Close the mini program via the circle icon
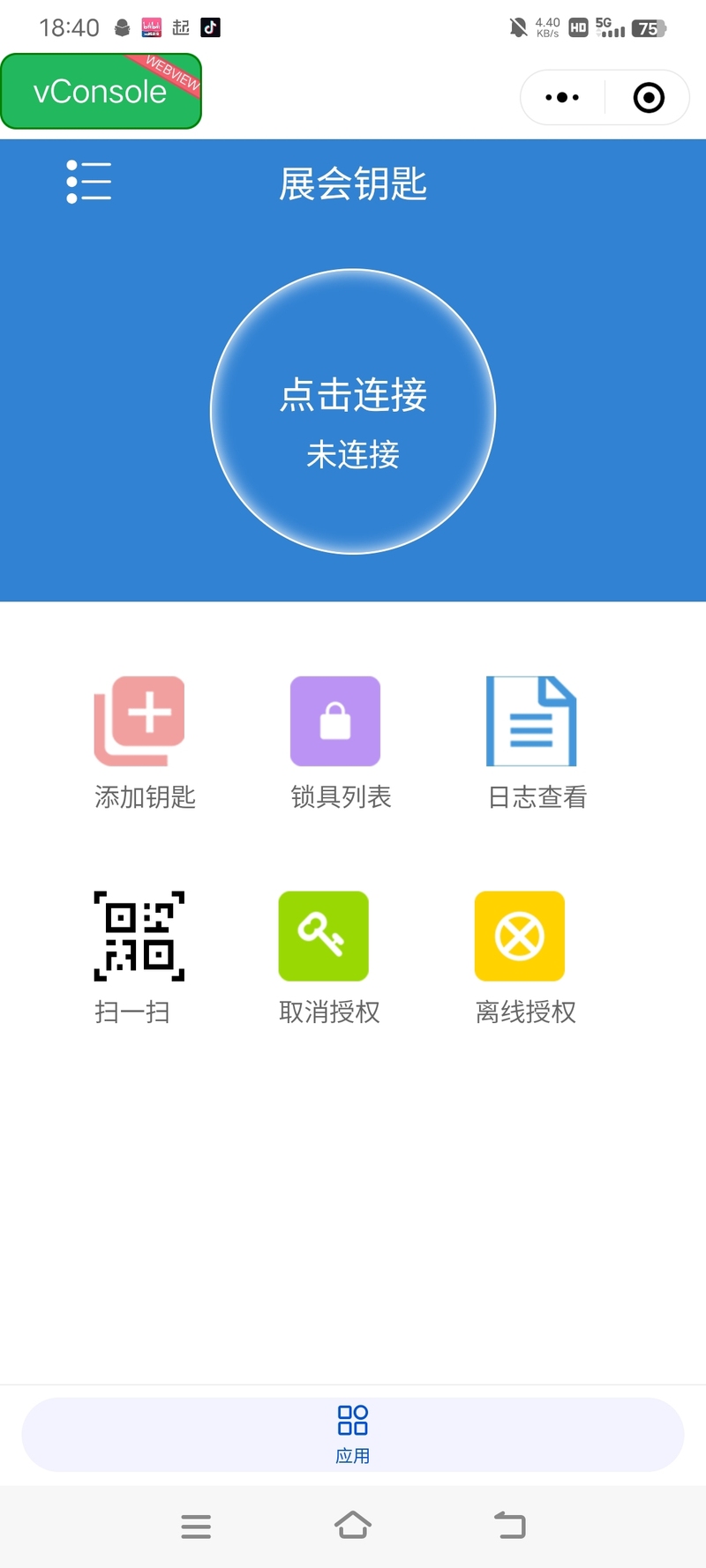 (649, 98)
